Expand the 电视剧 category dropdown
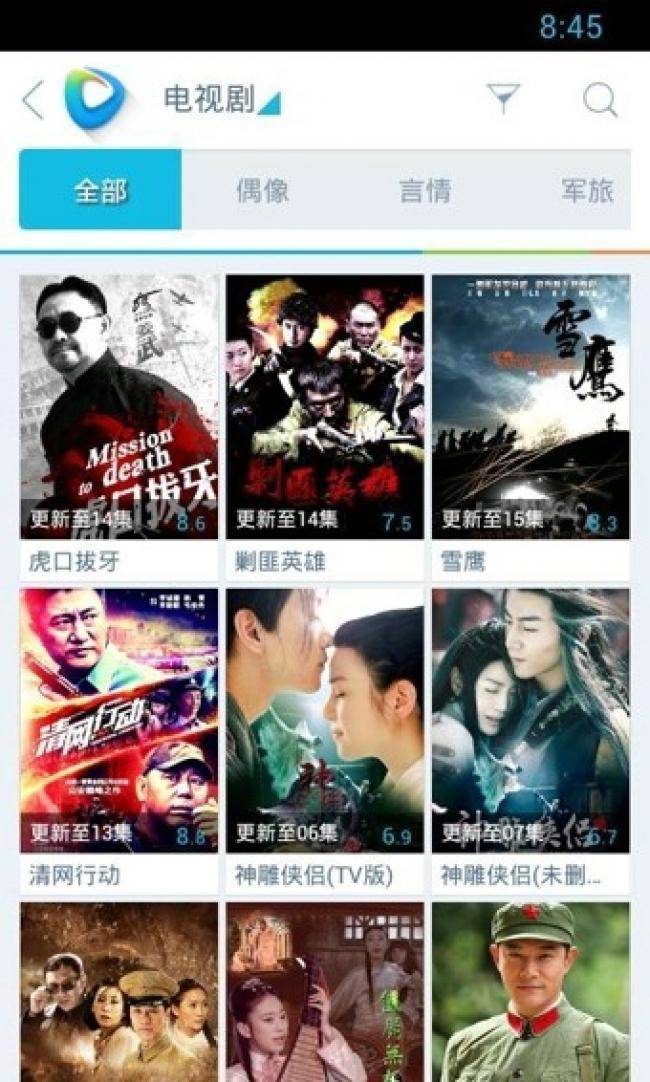Screen dimensions: 650x1082 [x=222, y=100]
